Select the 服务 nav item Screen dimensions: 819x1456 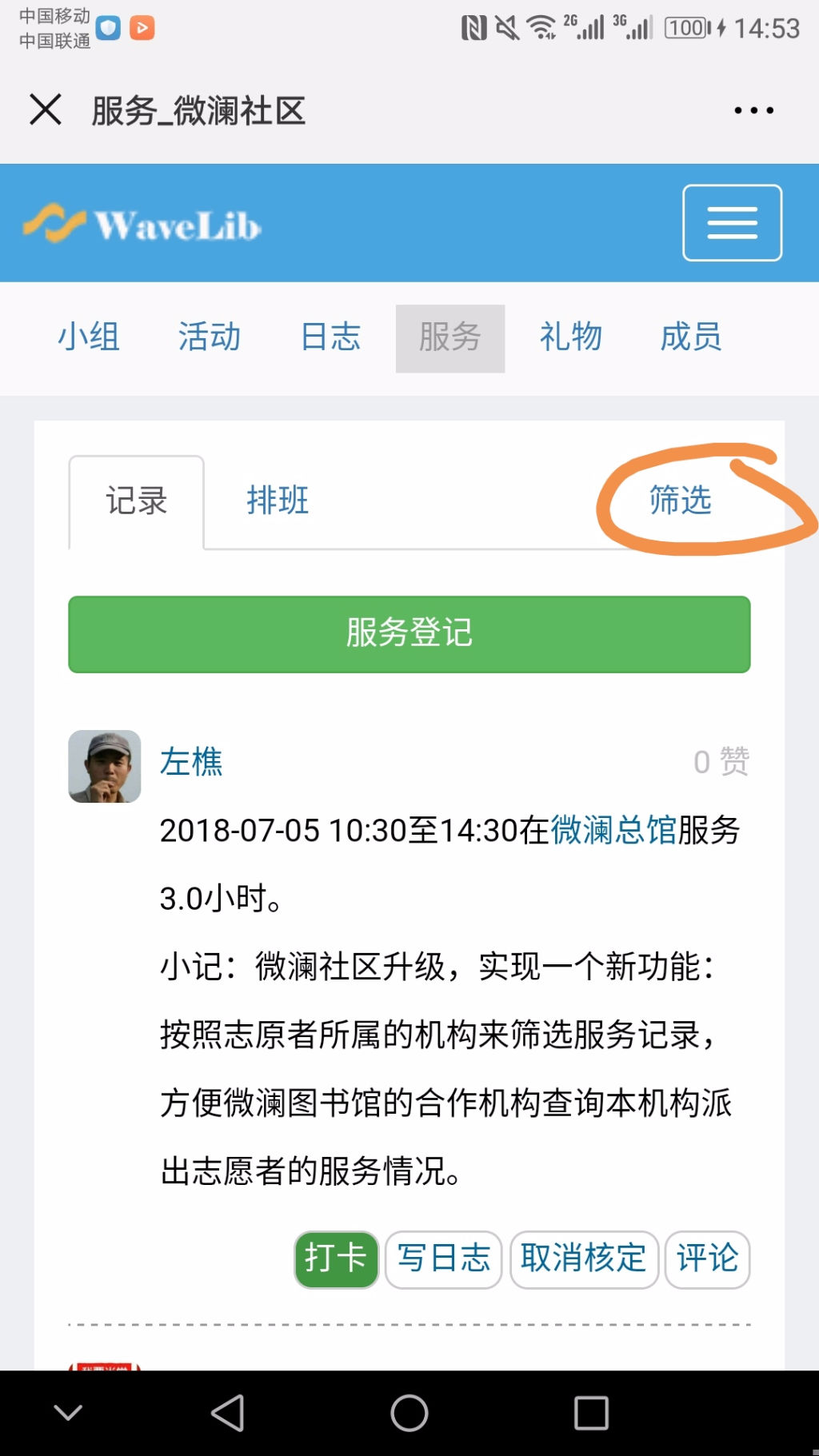(450, 338)
